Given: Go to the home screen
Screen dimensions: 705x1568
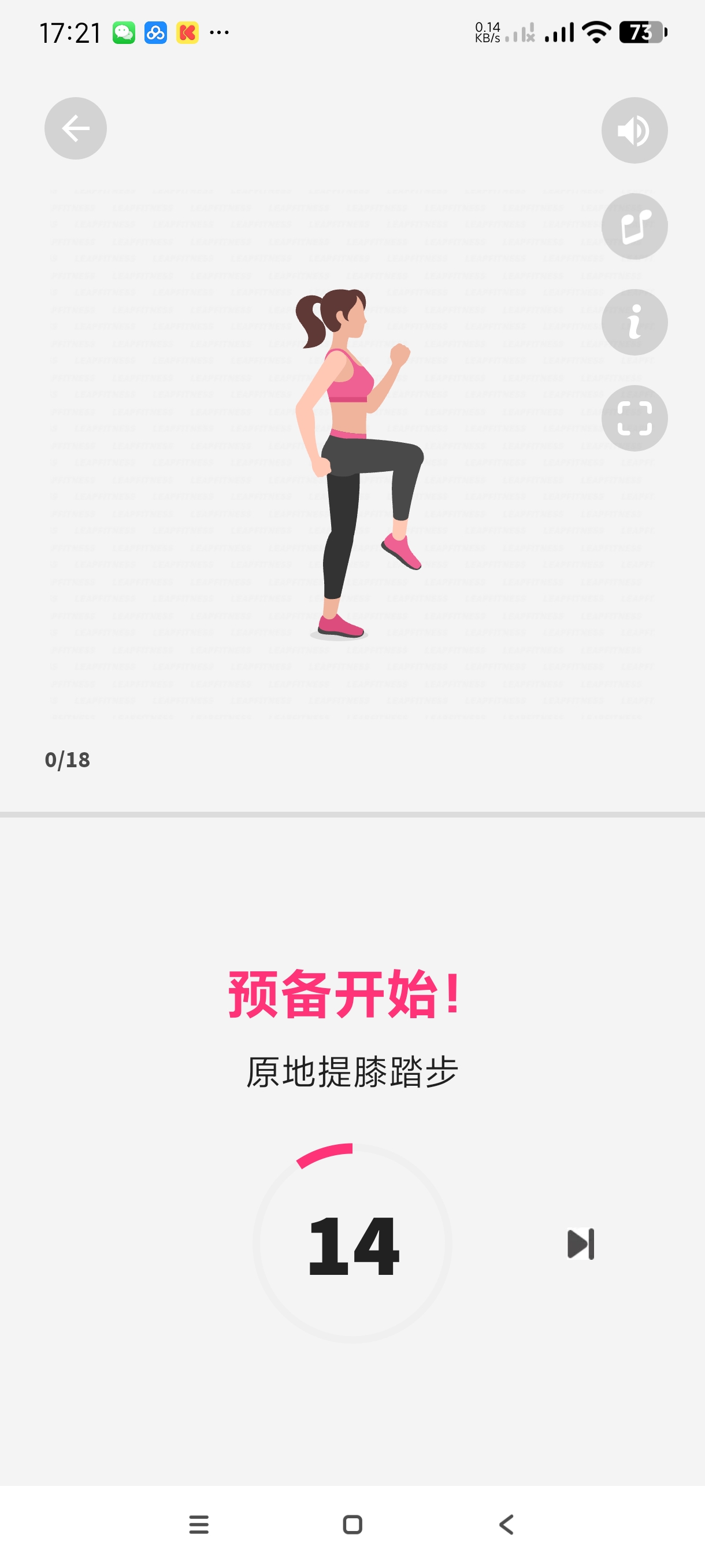Looking at the screenshot, I should pyautogui.click(x=352, y=1524).
